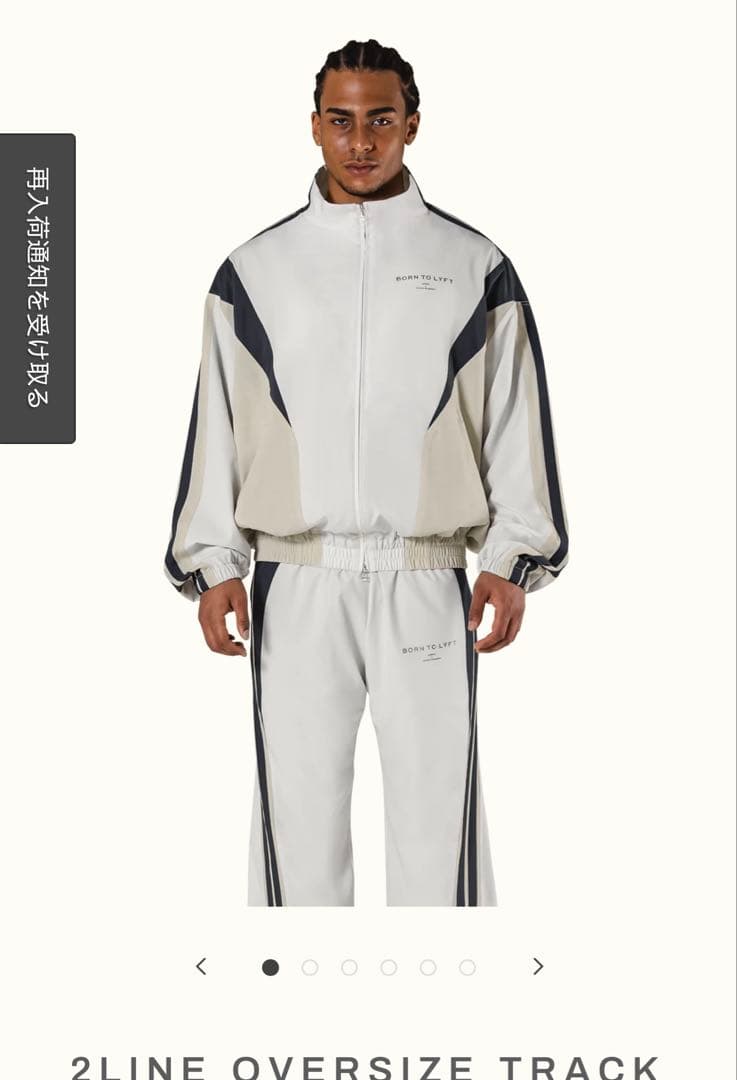
Task: Select the fourth image indicator dot
Action: click(389, 967)
